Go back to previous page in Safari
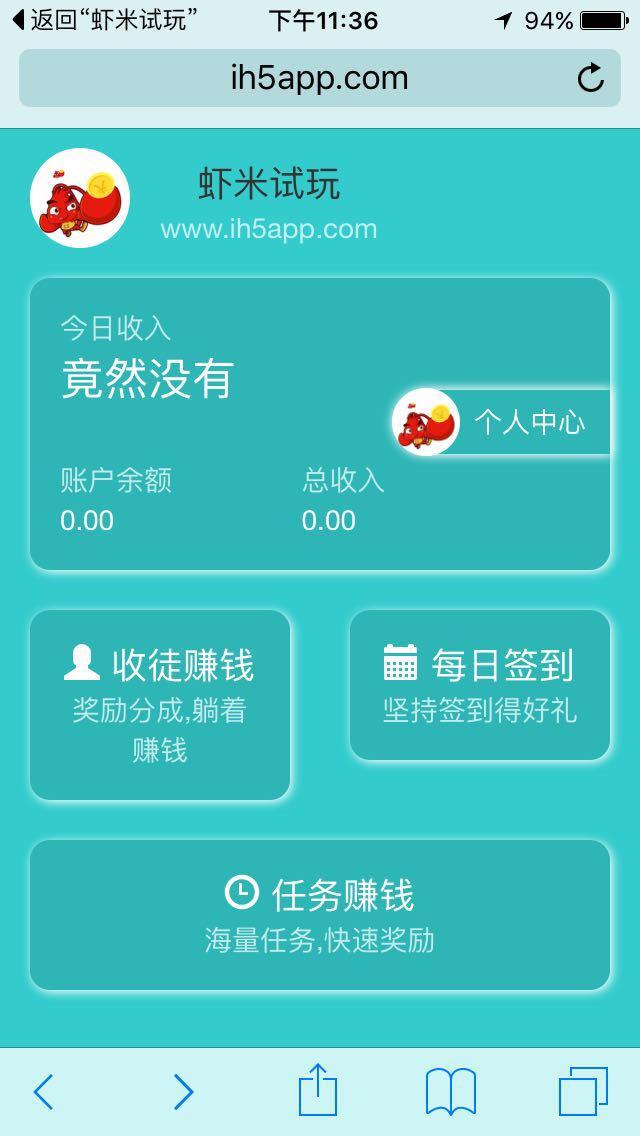This screenshot has width=640, height=1136. 43,1091
